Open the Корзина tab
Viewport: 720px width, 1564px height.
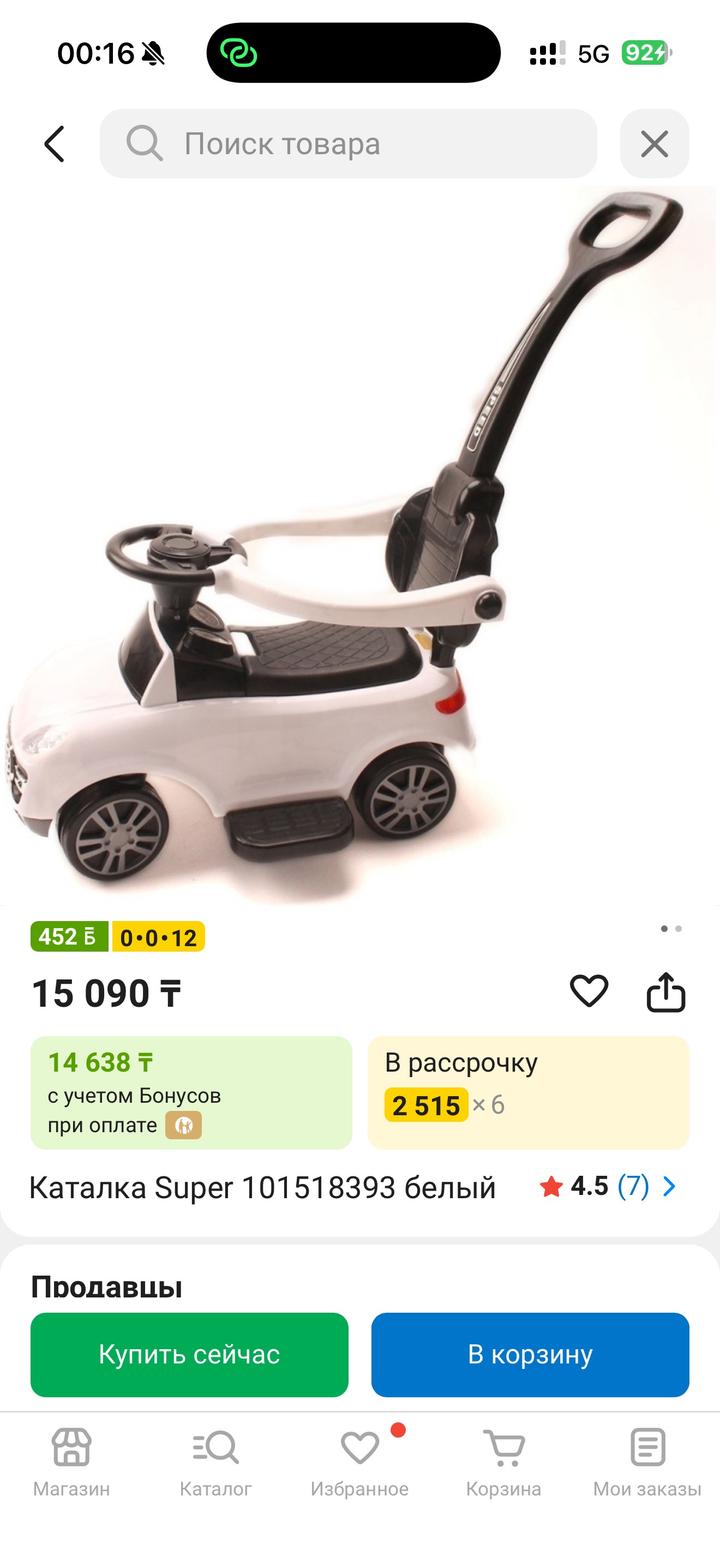coord(504,1461)
